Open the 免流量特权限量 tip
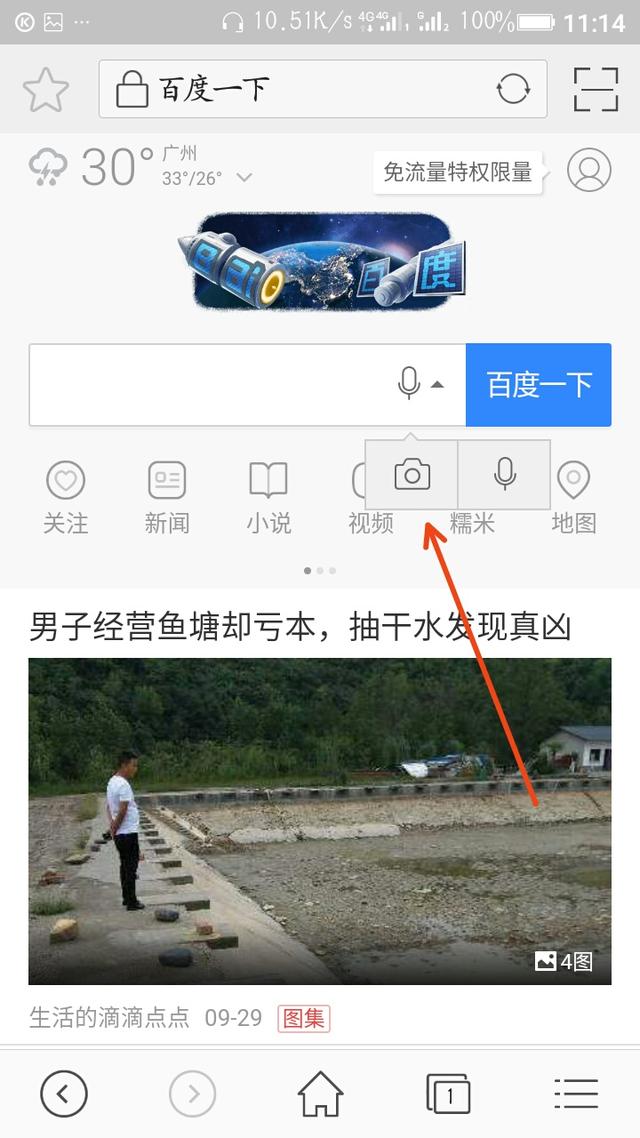The image size is (640, 1138). click(458, 172)
